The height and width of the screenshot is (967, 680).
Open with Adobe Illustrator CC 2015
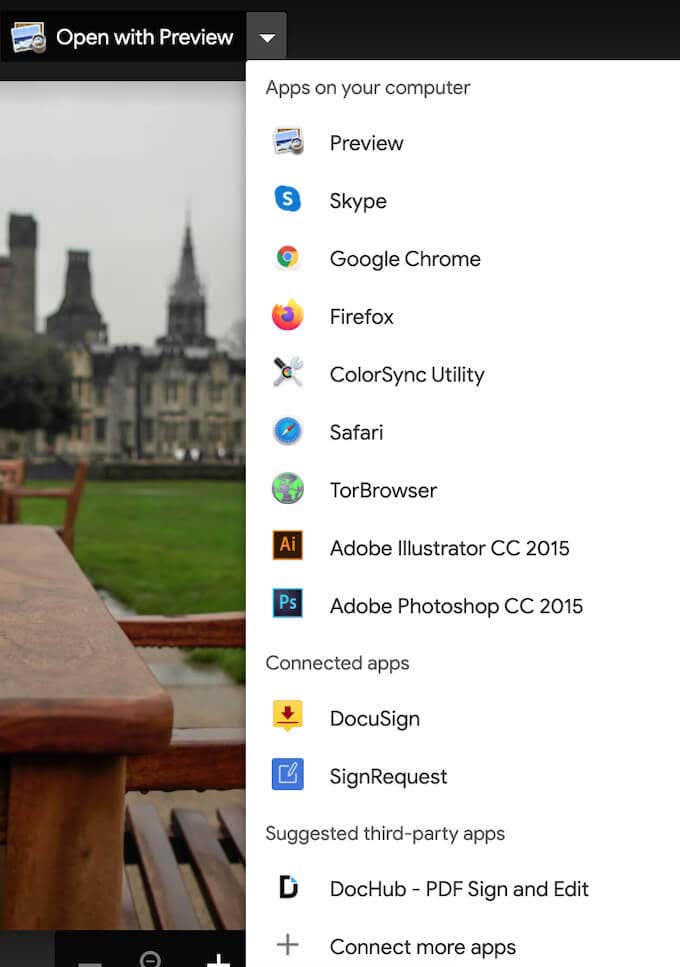[x=449, y=548]
